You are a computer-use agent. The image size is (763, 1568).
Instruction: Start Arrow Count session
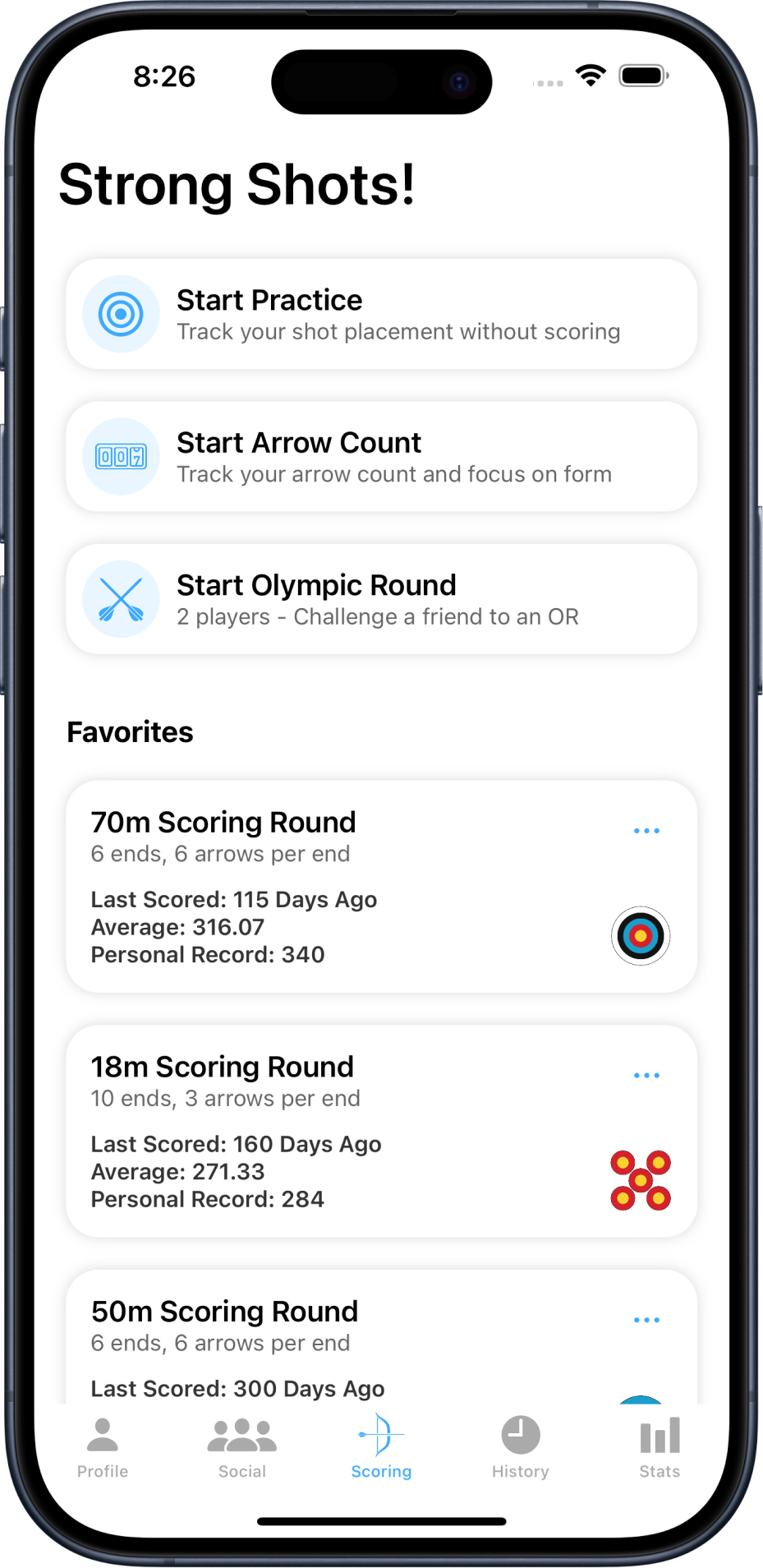click(381, 457)
